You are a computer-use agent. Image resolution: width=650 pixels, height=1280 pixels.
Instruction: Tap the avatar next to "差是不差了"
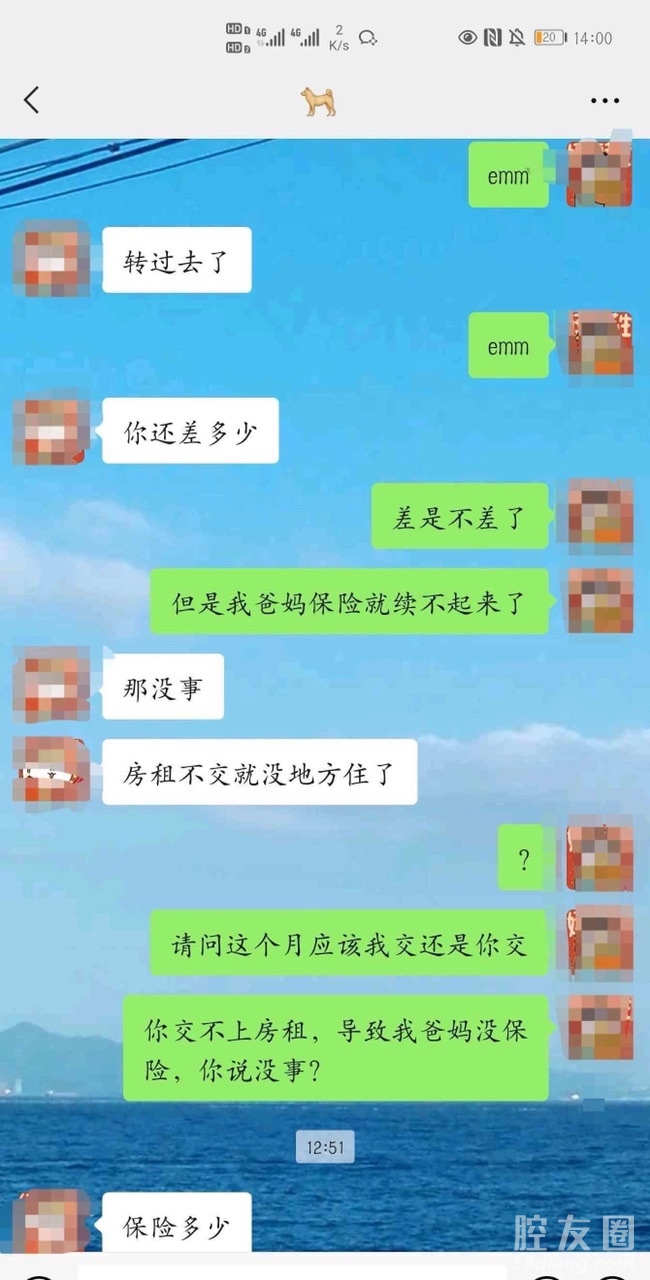pyautogui.click(x=600, y=515)
